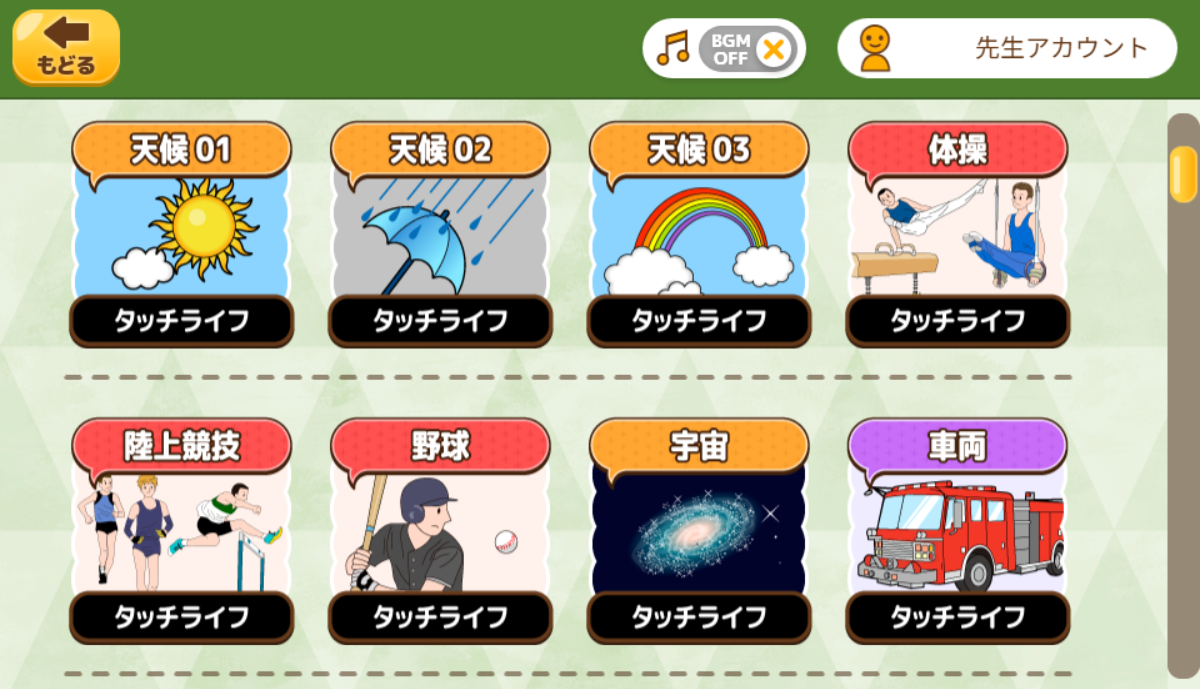Tap the もどる back button
This screenshot has height=689, width=1200.
66,46
